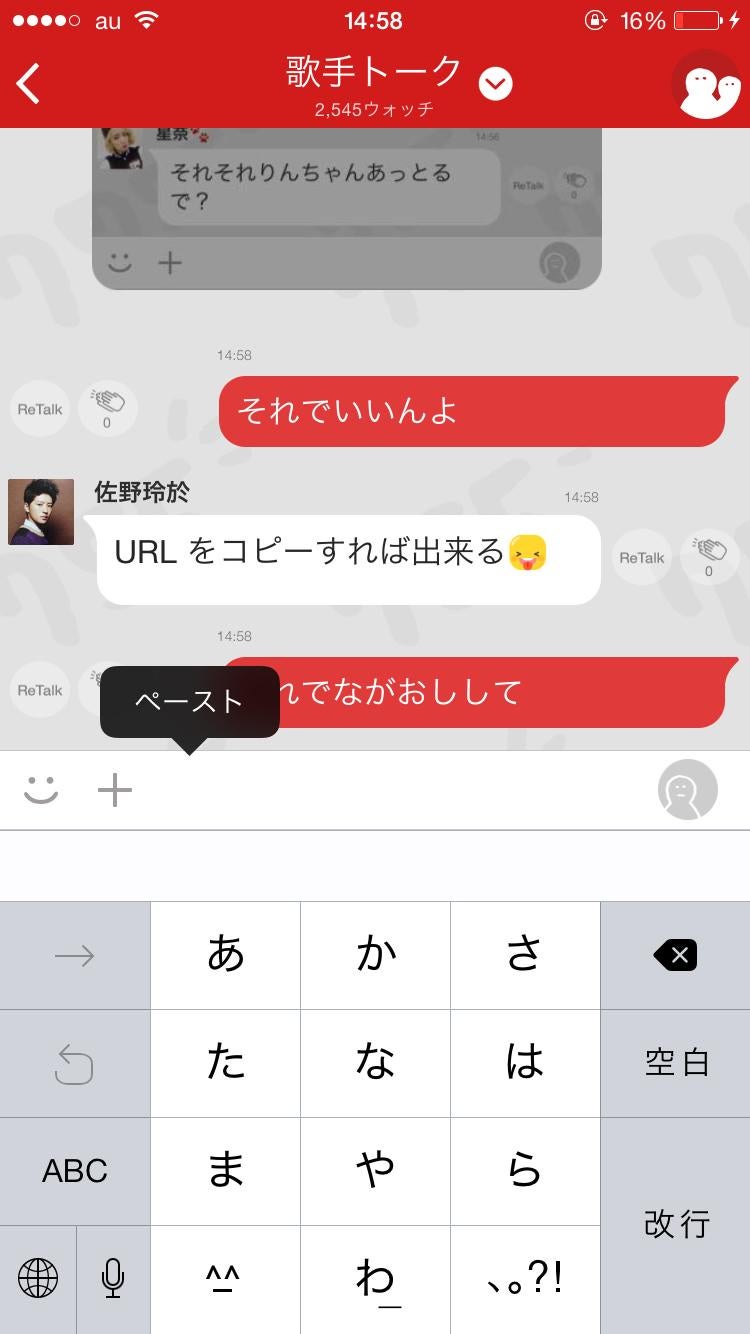Tap 佐野玲於's avatar photo
This screenshot has height=1334, width=750.
point(40,512)
